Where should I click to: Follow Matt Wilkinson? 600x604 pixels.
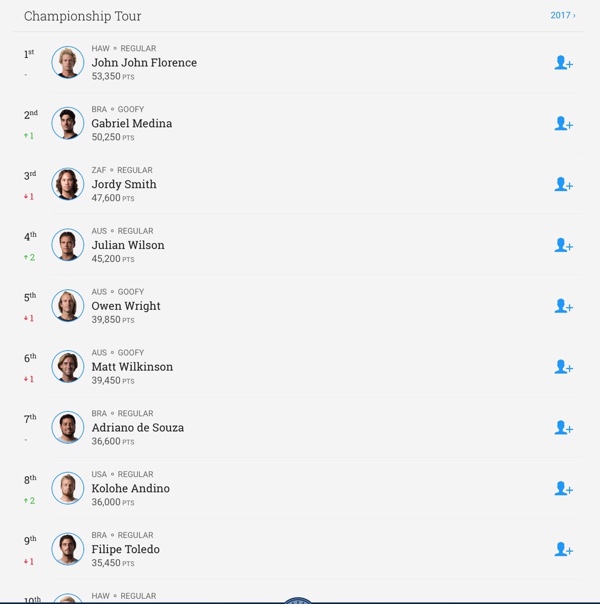point(563,367)
